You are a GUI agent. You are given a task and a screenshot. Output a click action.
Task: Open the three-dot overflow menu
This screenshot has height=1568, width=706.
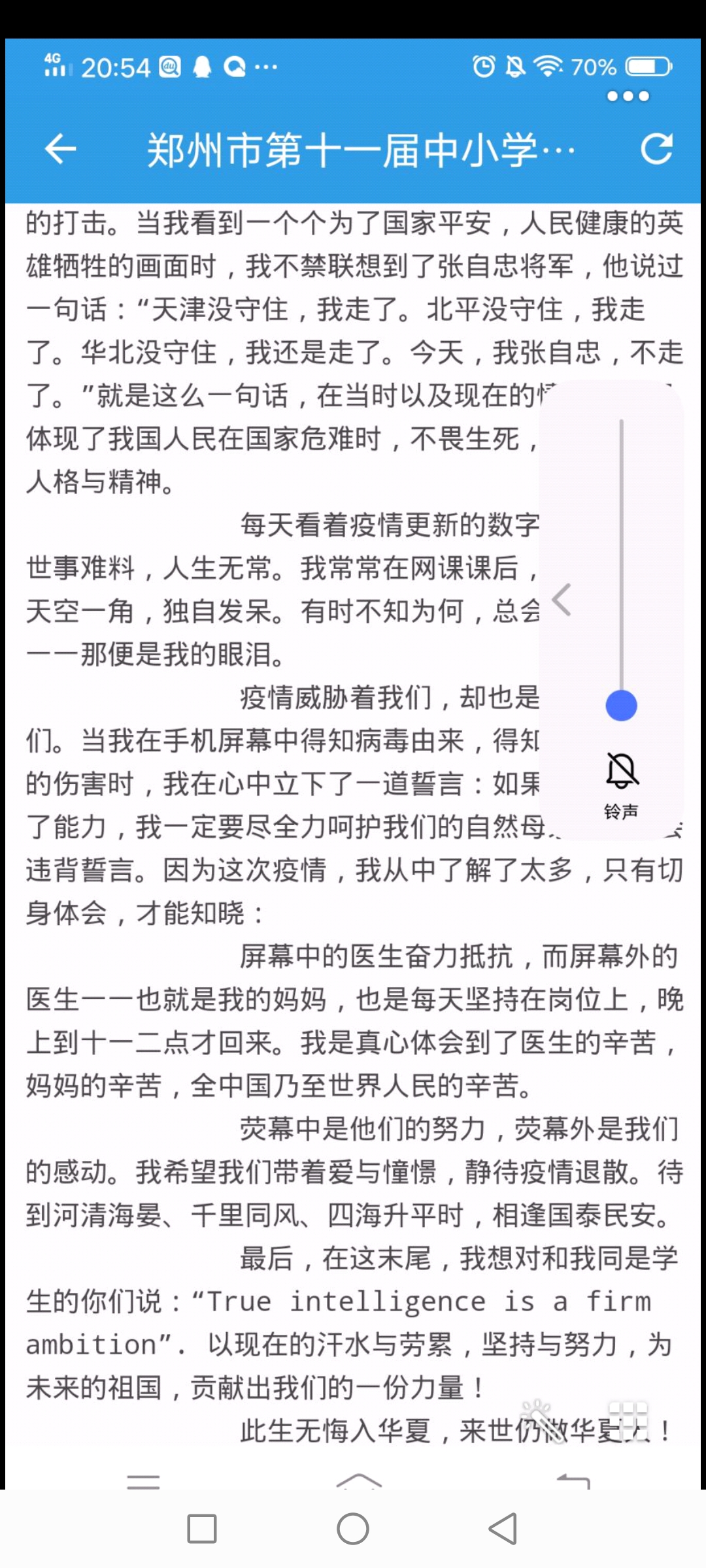628,97
